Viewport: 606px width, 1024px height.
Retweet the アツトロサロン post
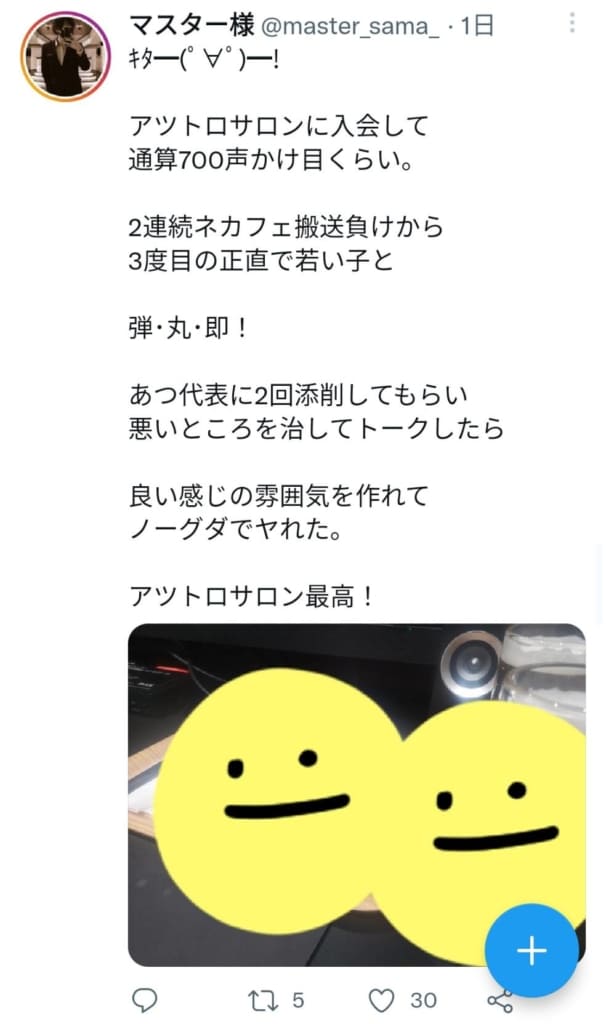261,999
